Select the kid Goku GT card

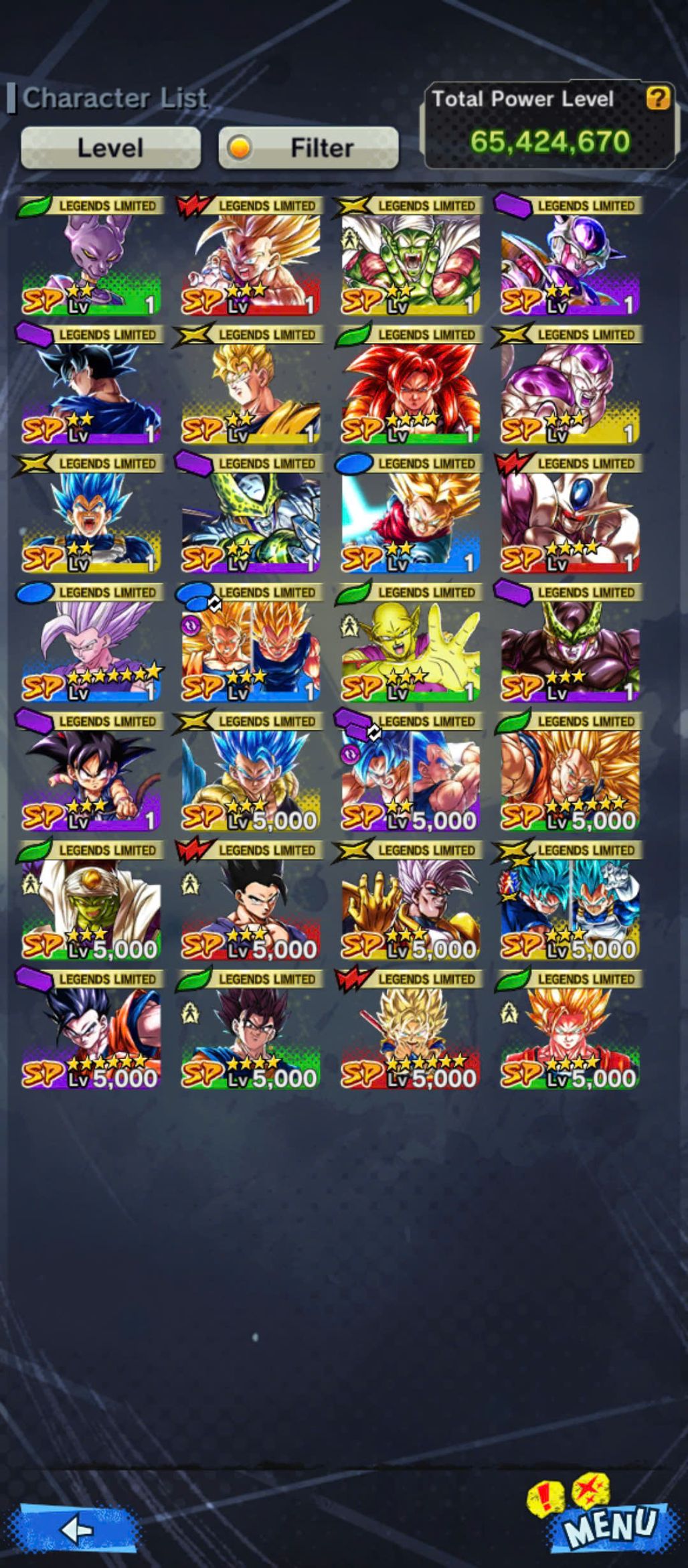click(x=90, y=773)
